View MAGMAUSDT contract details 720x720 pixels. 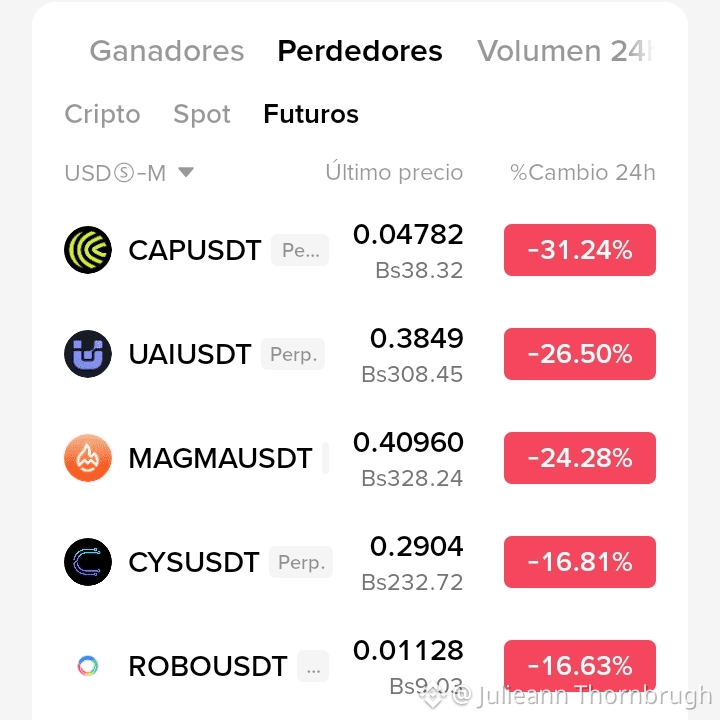click(360, 458)
